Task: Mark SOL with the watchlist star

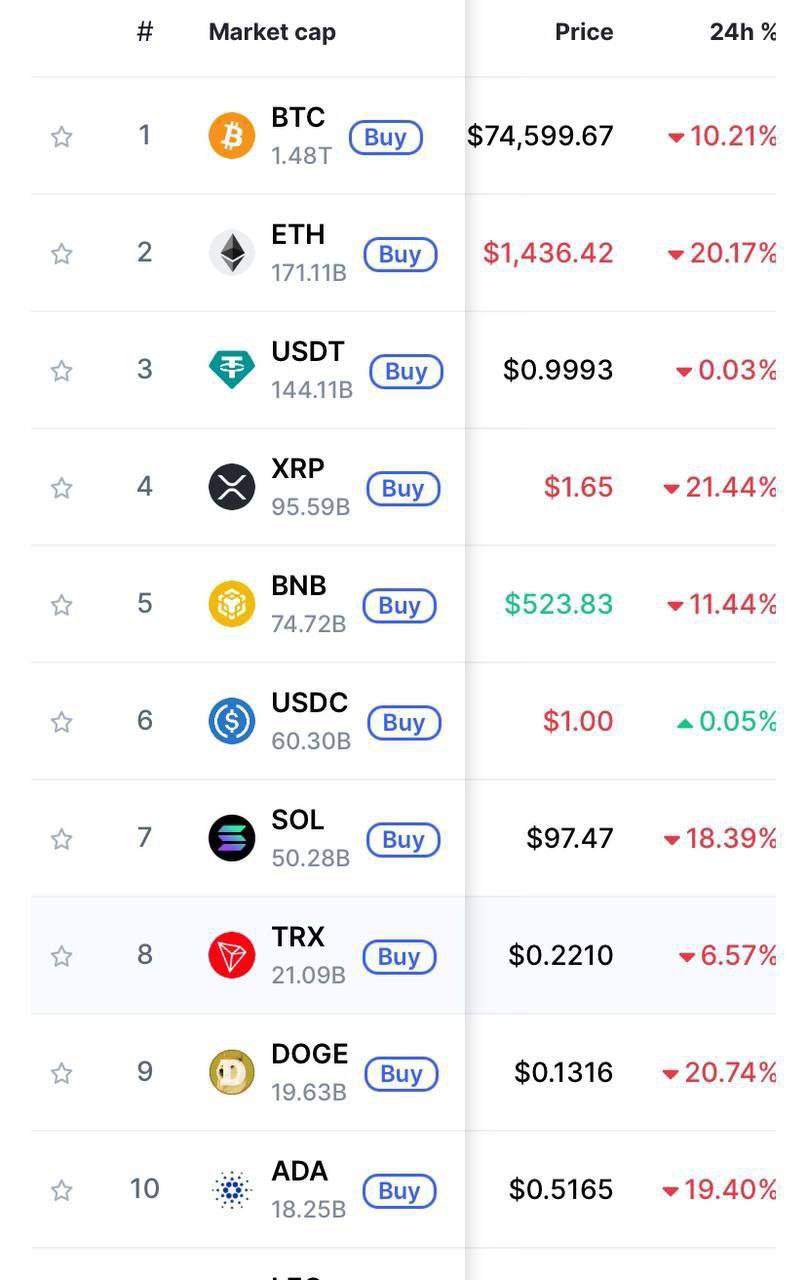Action: coord(62,839)
